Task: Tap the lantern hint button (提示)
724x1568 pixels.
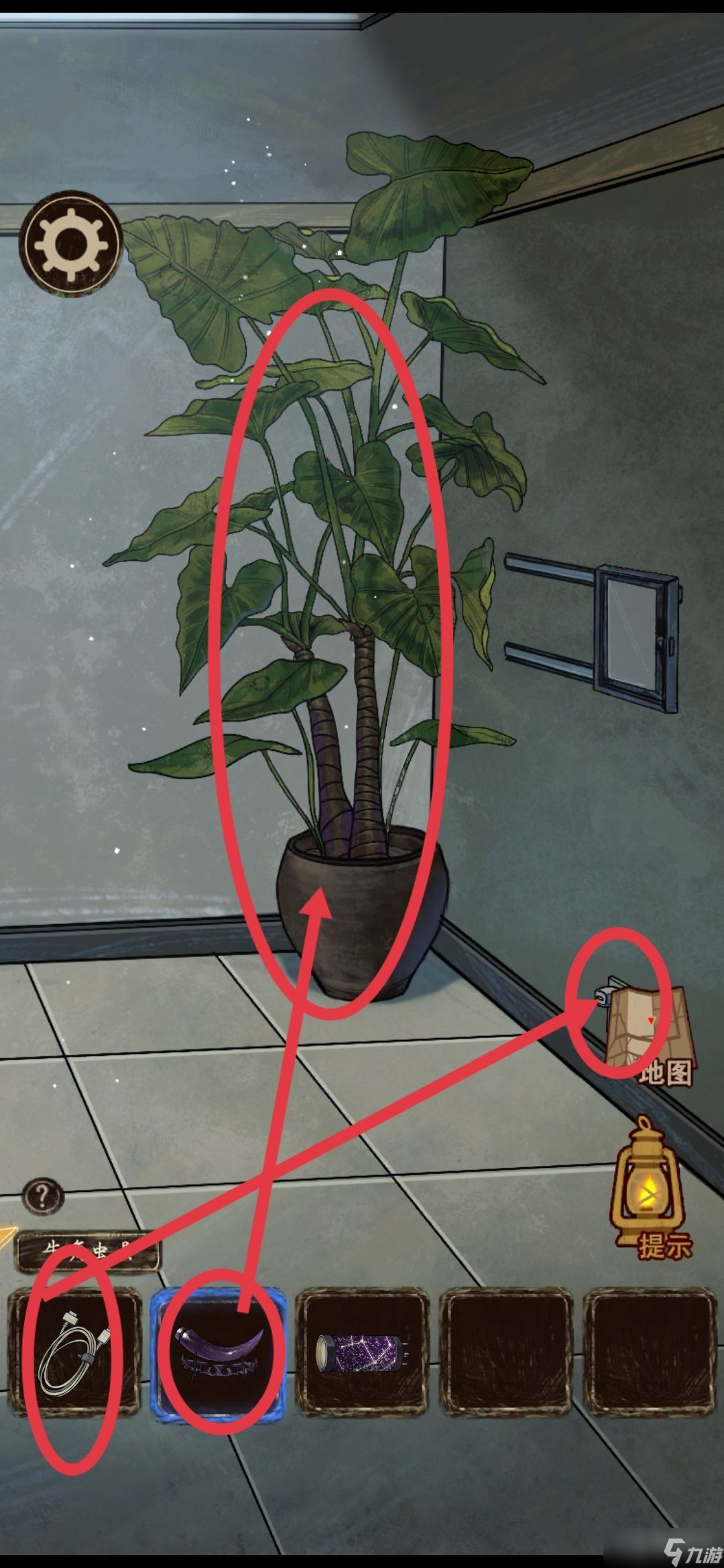Action: coord(645,1187)
